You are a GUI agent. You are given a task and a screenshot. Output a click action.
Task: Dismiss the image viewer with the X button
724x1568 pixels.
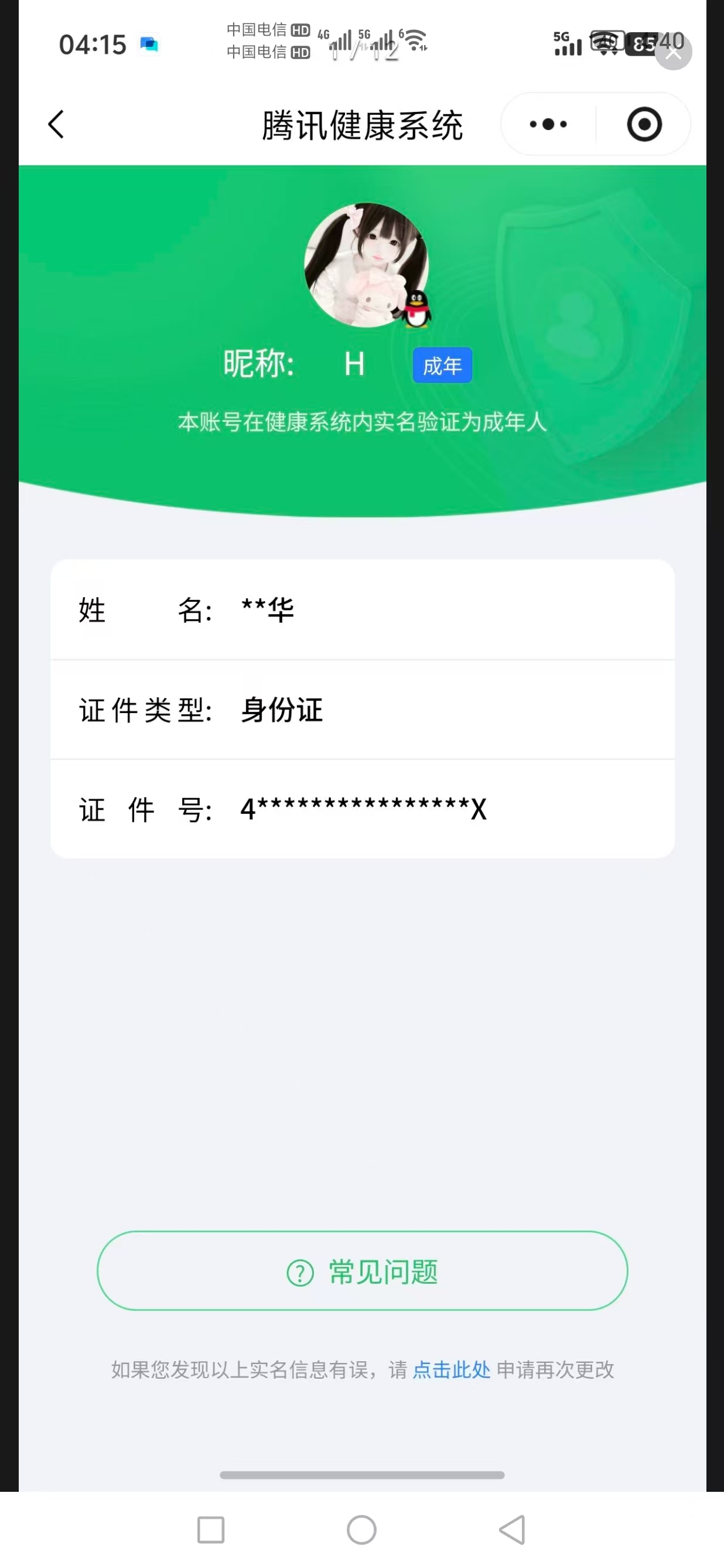click(673, 52)
